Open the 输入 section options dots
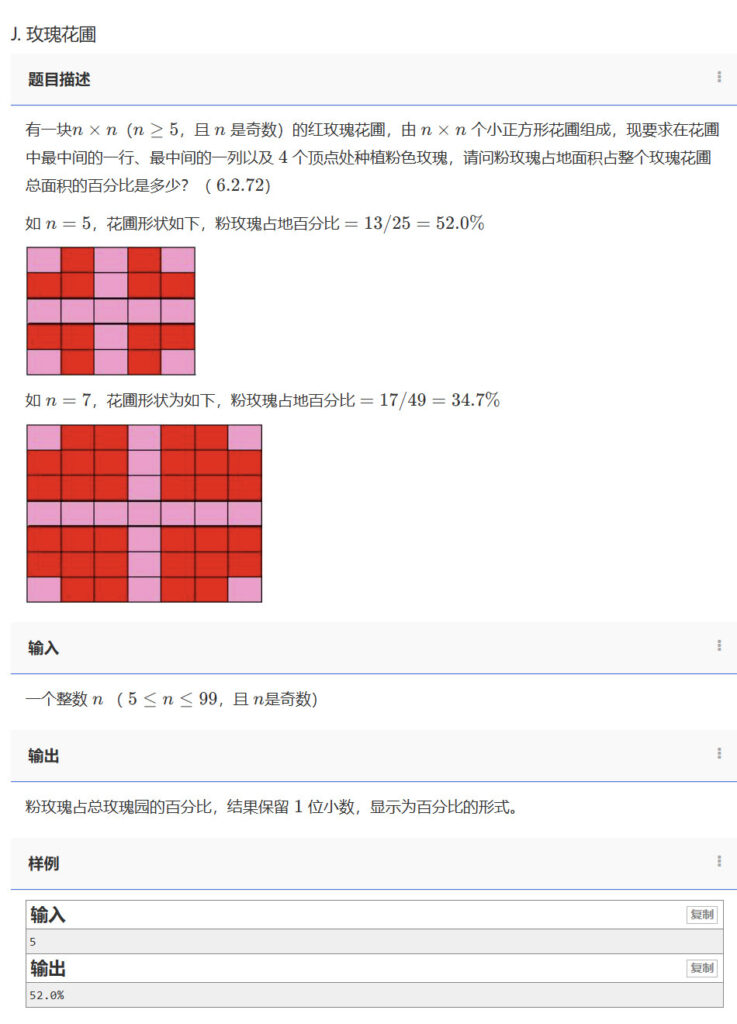 coord(719,646)
